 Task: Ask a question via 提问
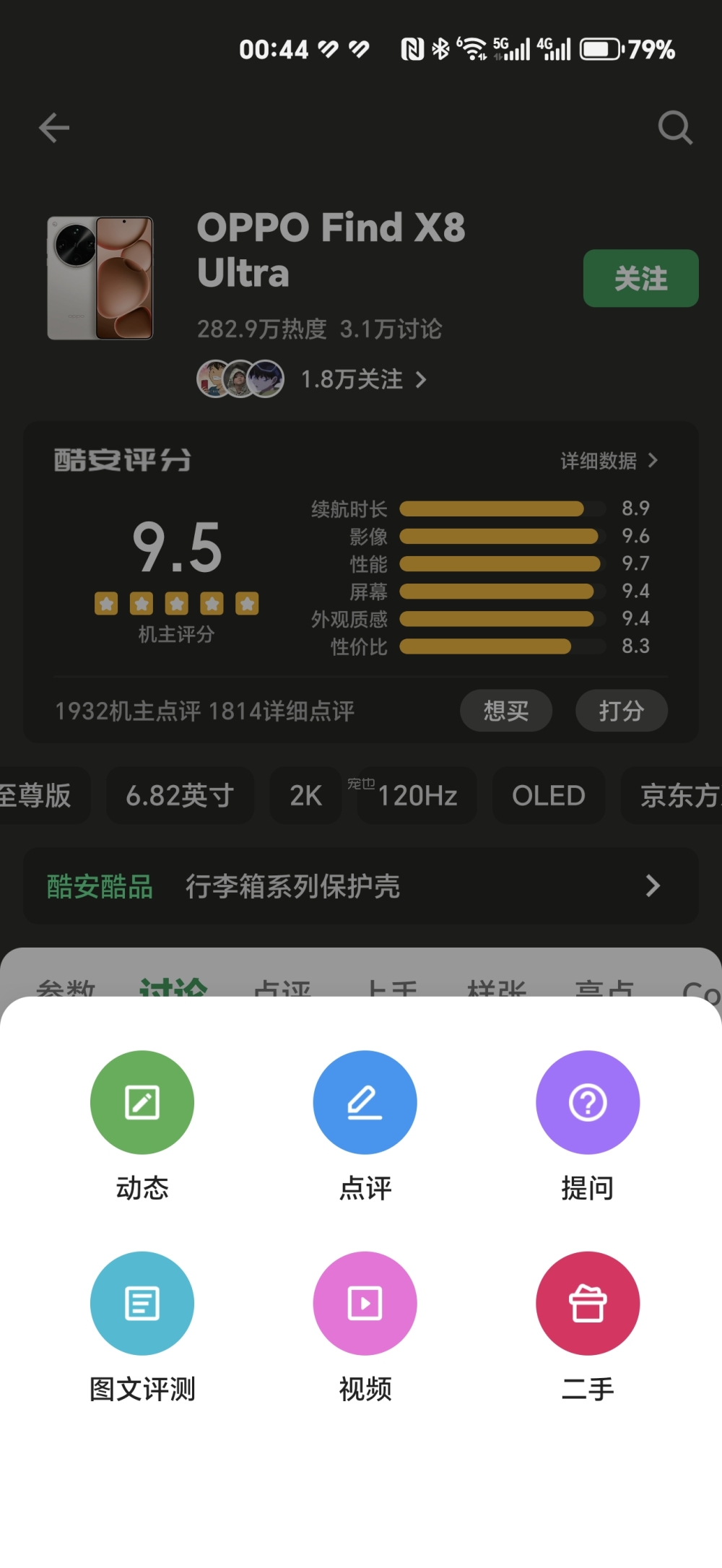(x=587, y=1103)
